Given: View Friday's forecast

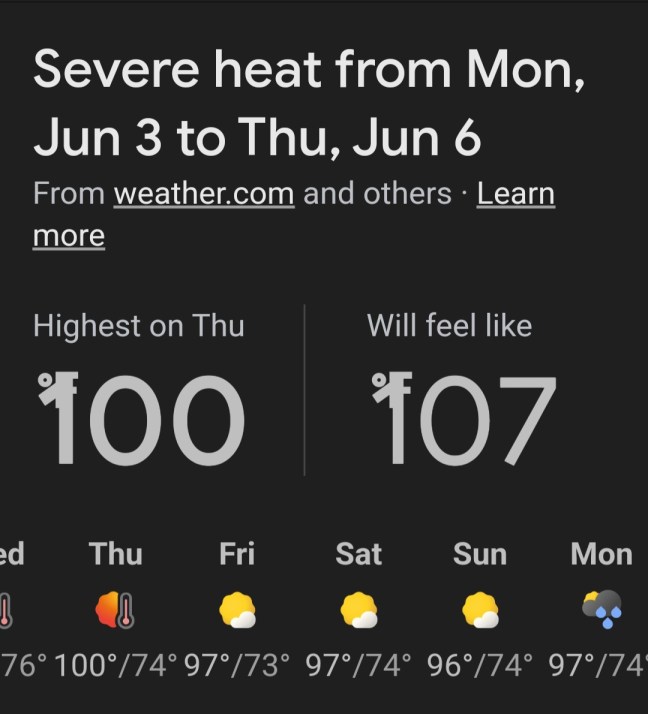Looking at the screenshot, I should coord(237,608).
